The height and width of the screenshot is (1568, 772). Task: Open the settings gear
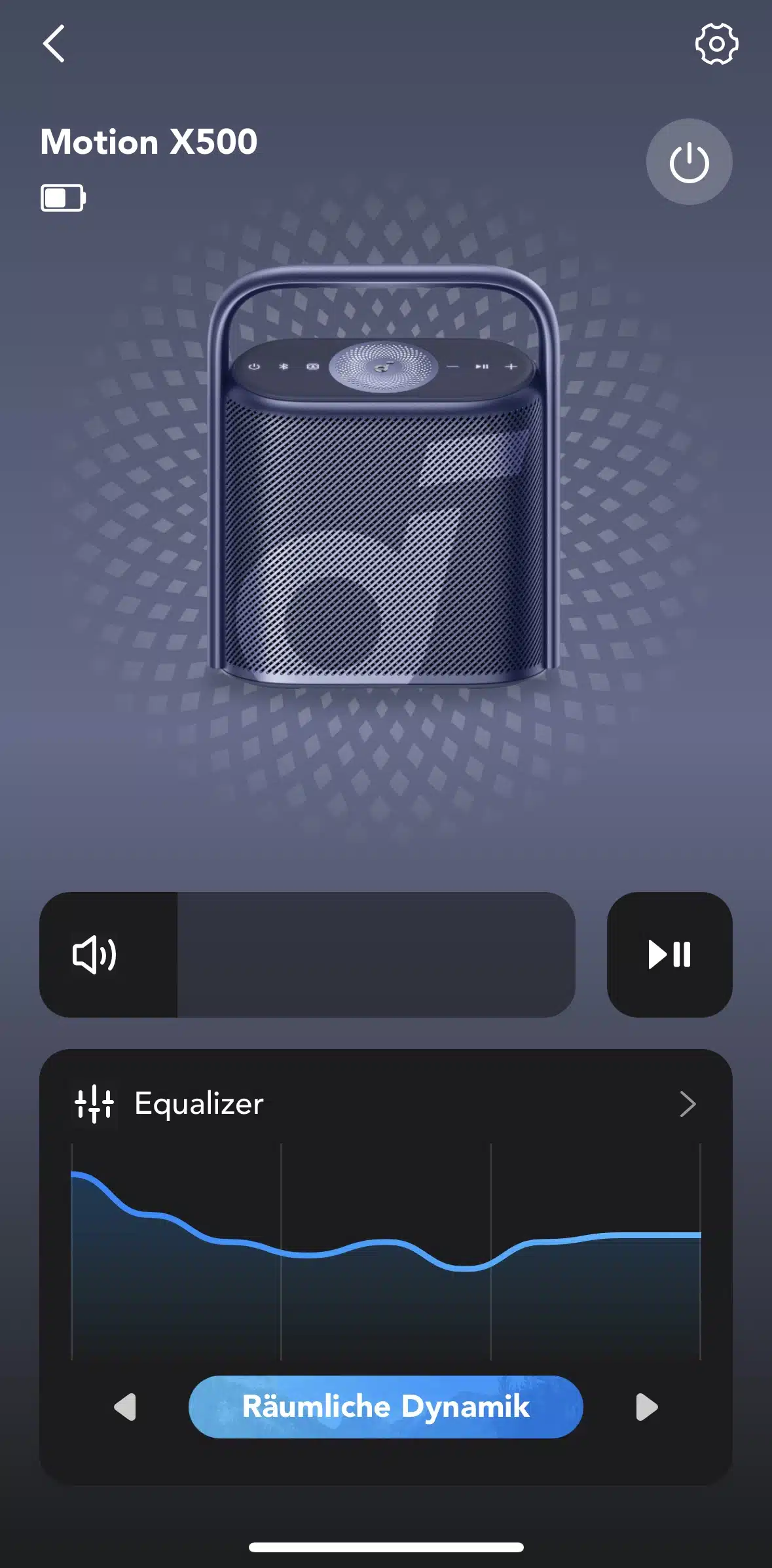point(716,44)
